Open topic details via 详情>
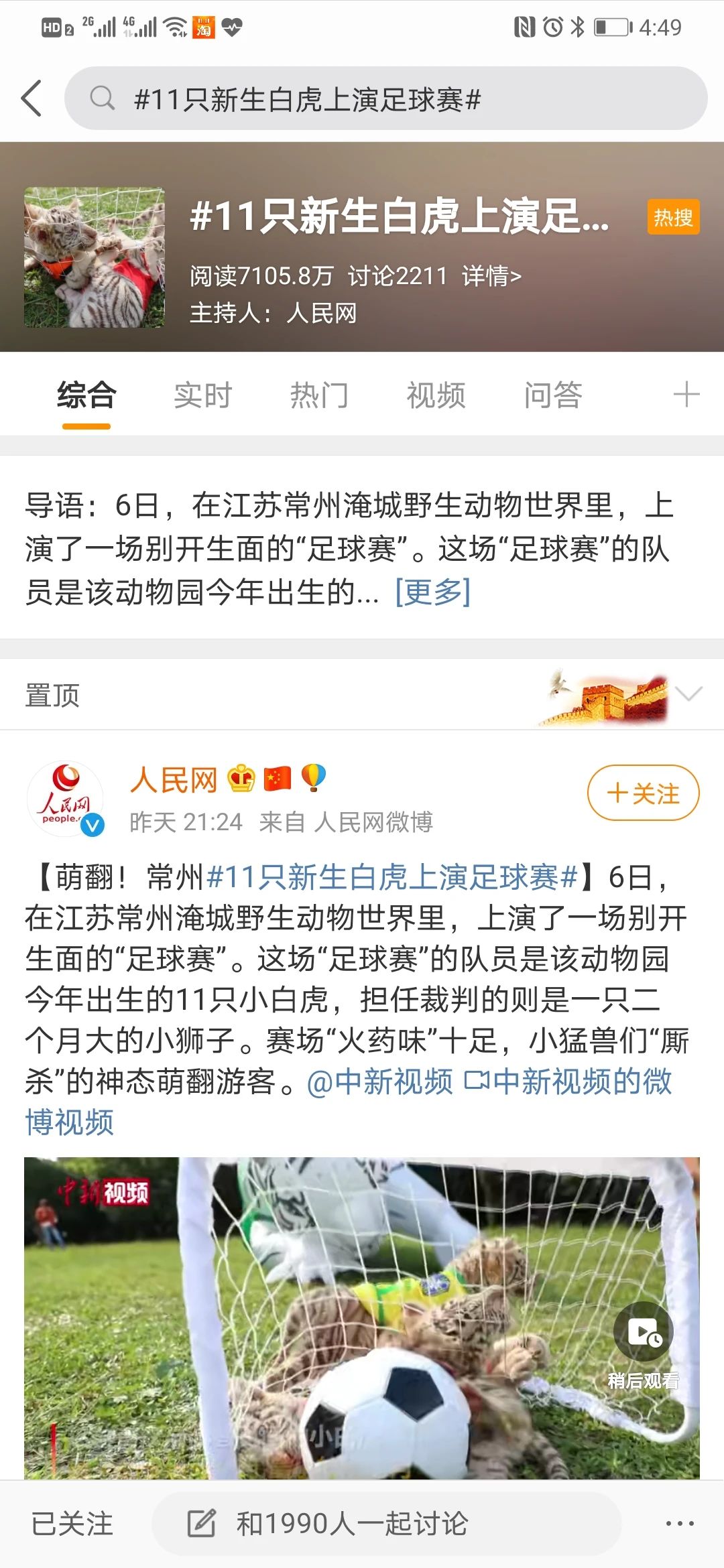The width and height of the screenshot is (724, 1568). [491, 276]
